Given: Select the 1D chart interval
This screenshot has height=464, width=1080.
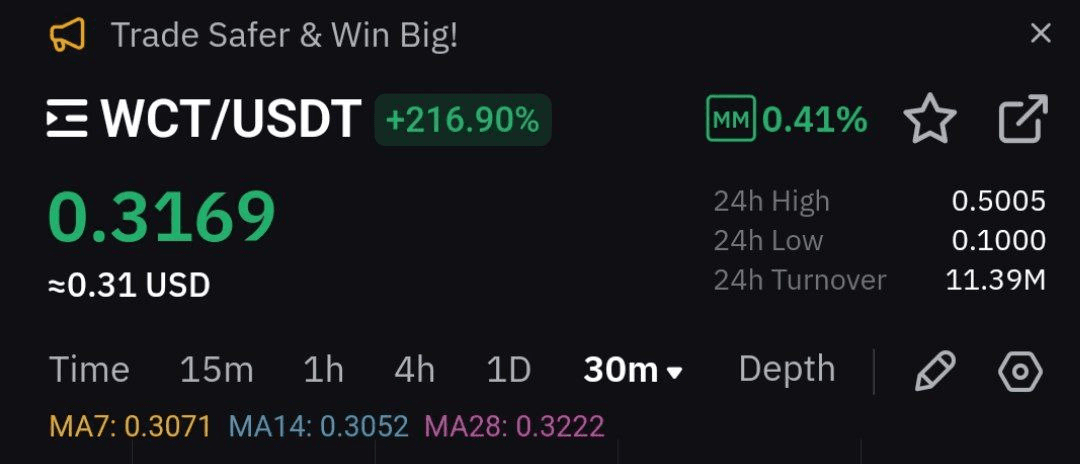Looking at the screenshot, I should coord(508,370).
